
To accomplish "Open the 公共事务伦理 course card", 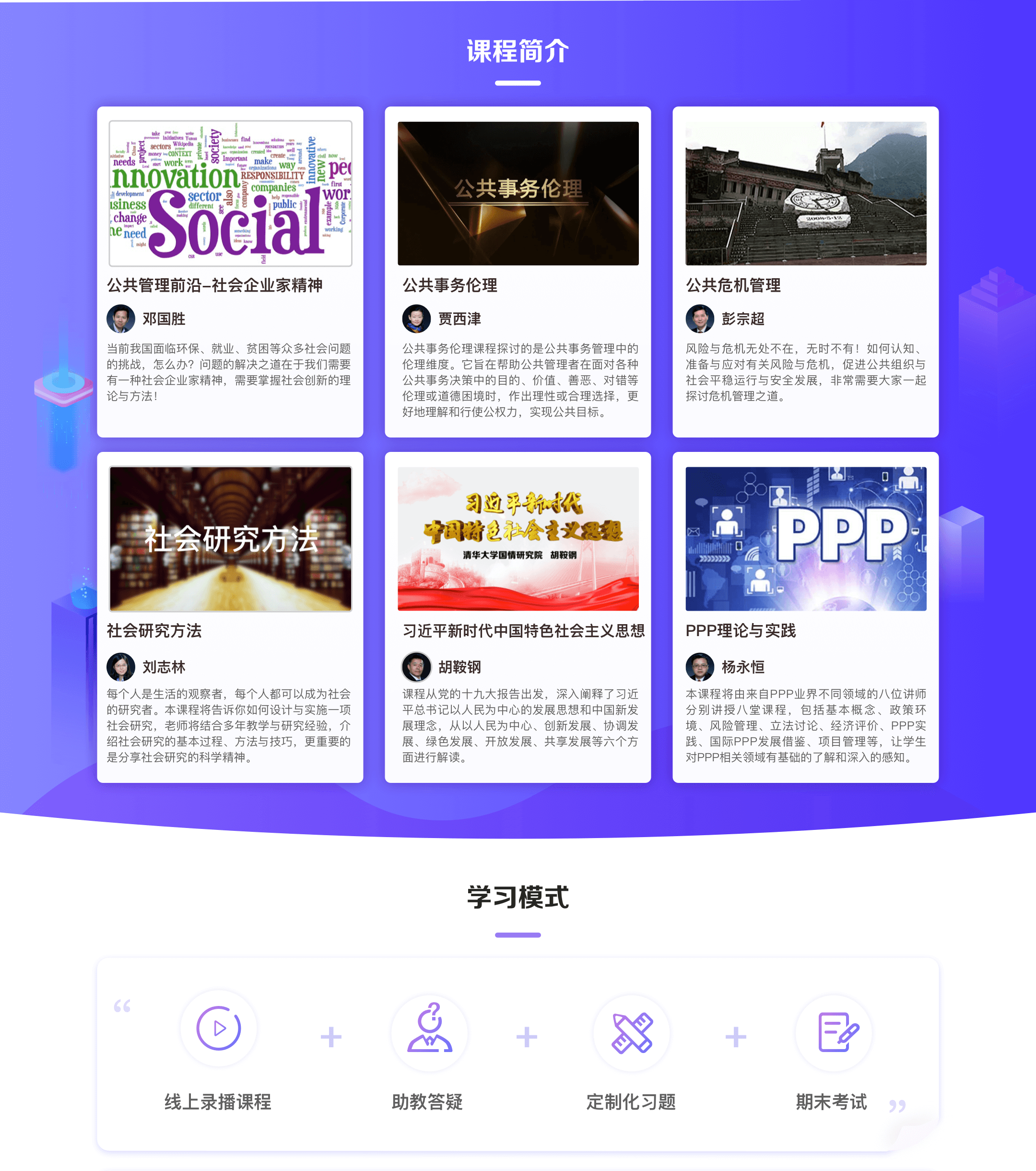I will (518, 194).
